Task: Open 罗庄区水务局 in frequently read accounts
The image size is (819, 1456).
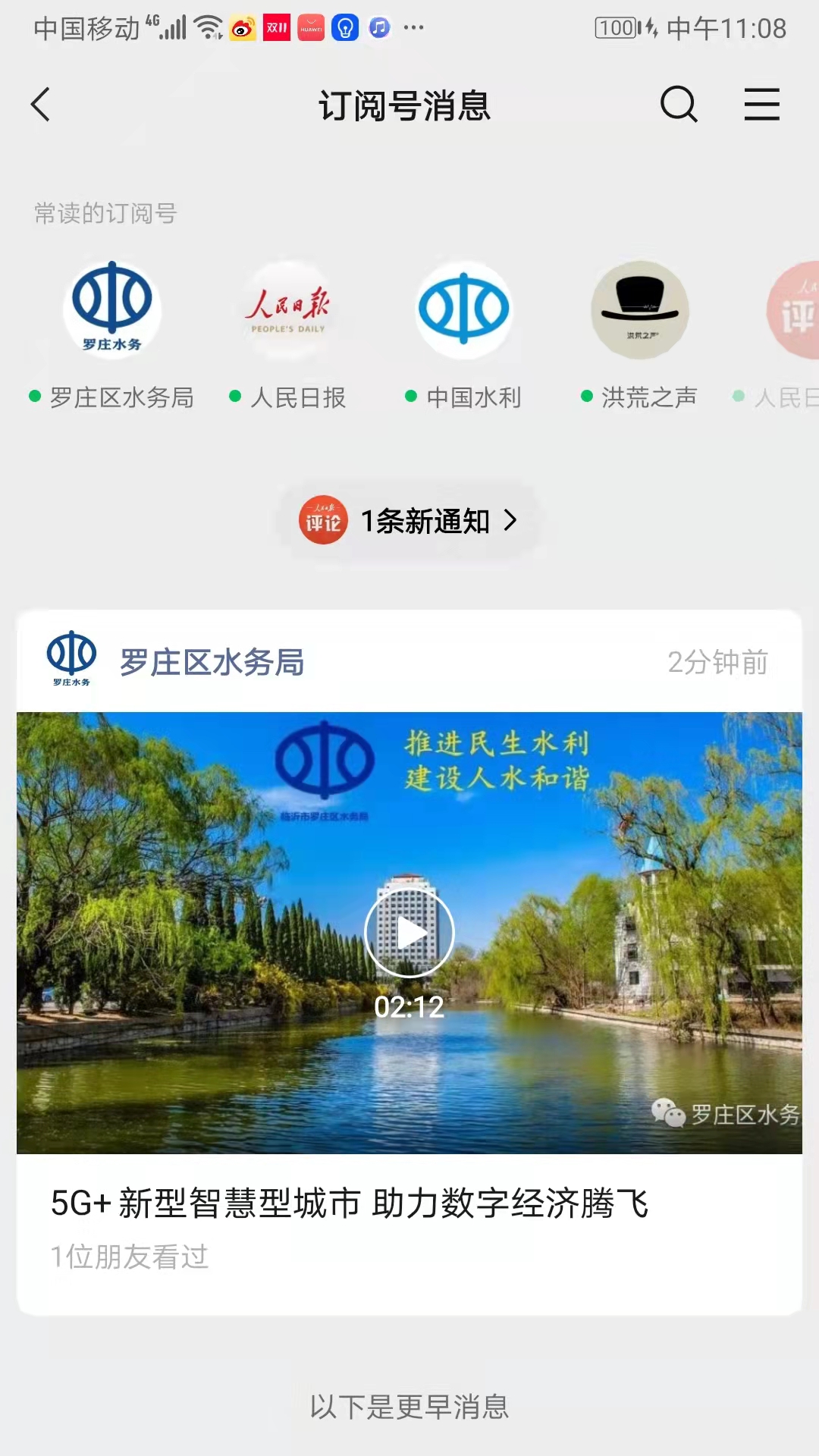Action: [x=112, y=310]
